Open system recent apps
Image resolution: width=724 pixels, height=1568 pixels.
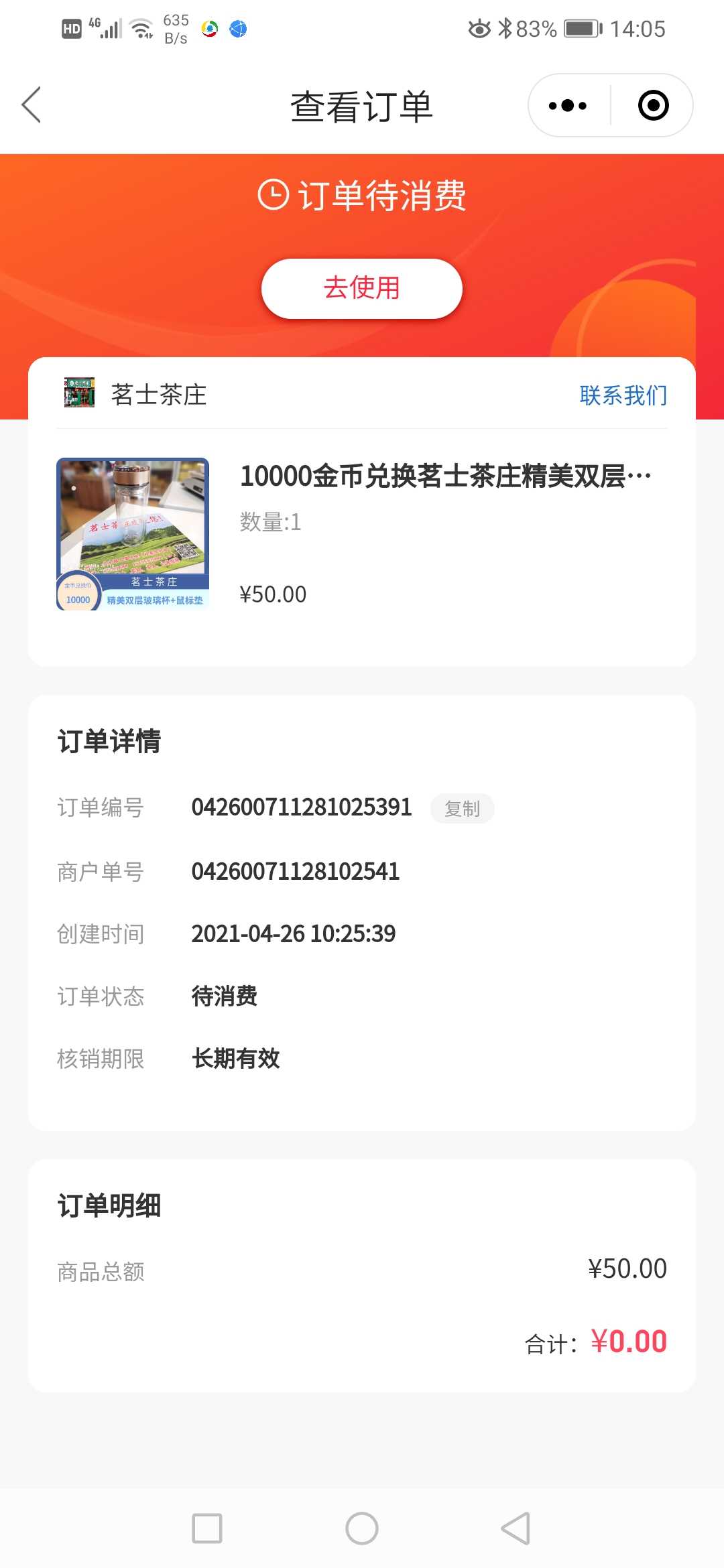pos(207,1528)
